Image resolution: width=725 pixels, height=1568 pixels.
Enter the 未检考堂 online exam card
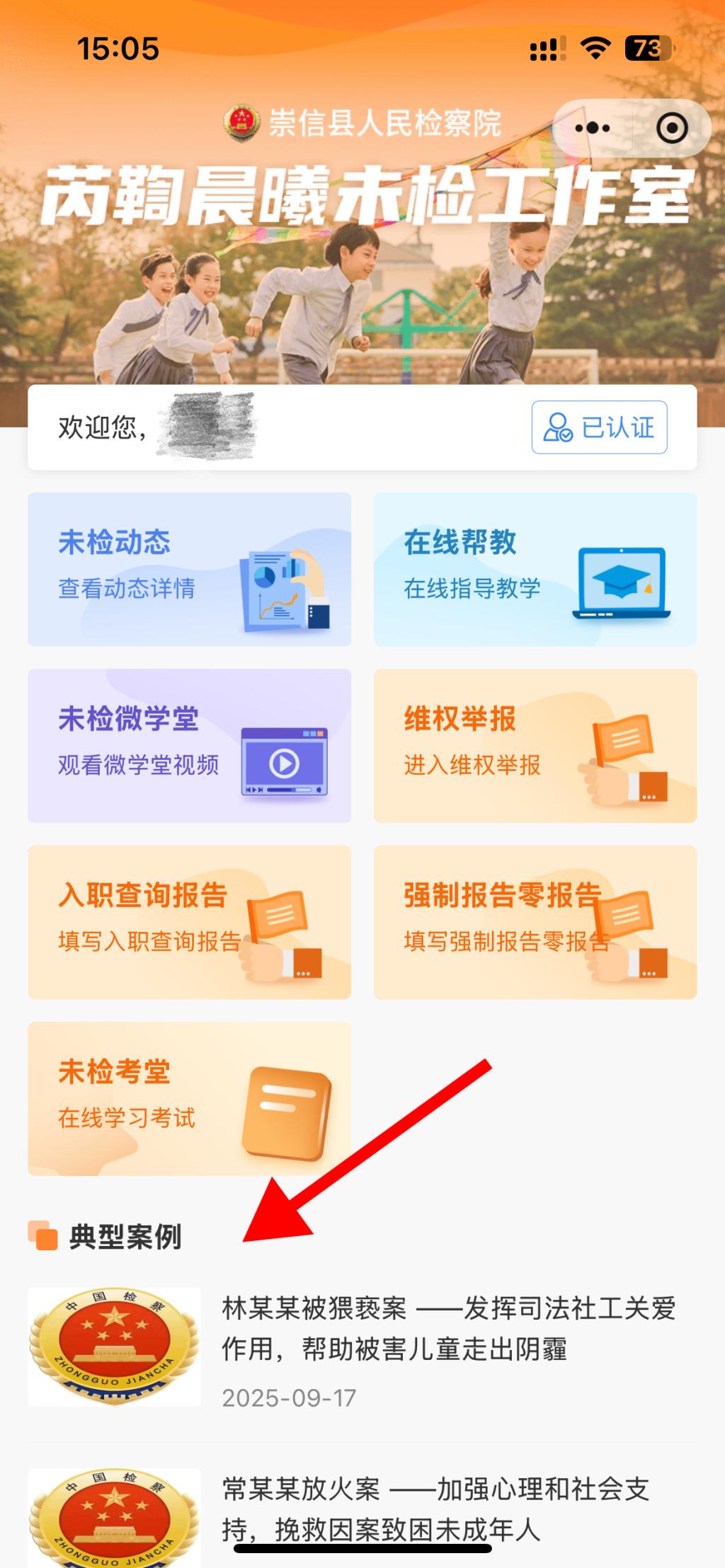[x=189, y=1097]
